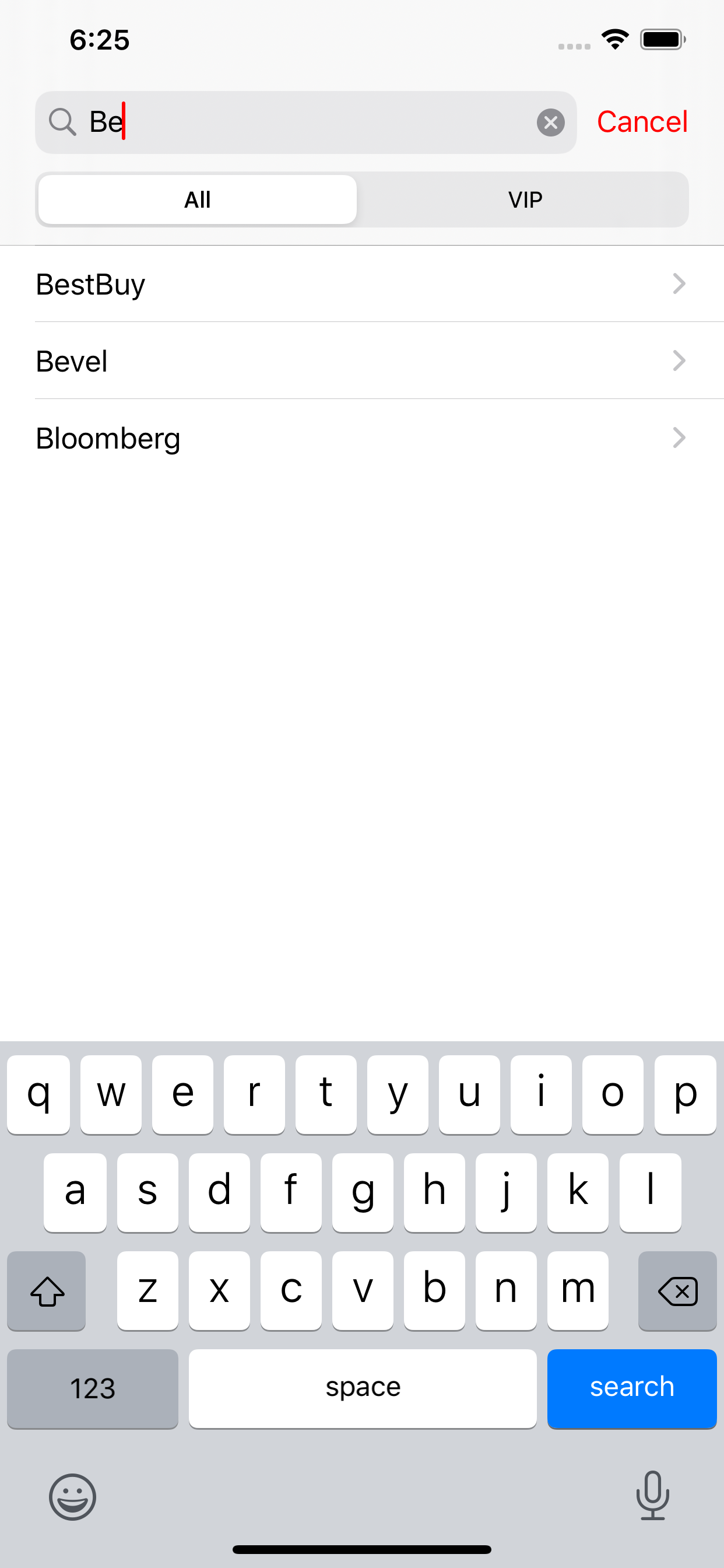Open the BestBuy result
Viewport: 724px width, 1568px height.
point(361,284)
